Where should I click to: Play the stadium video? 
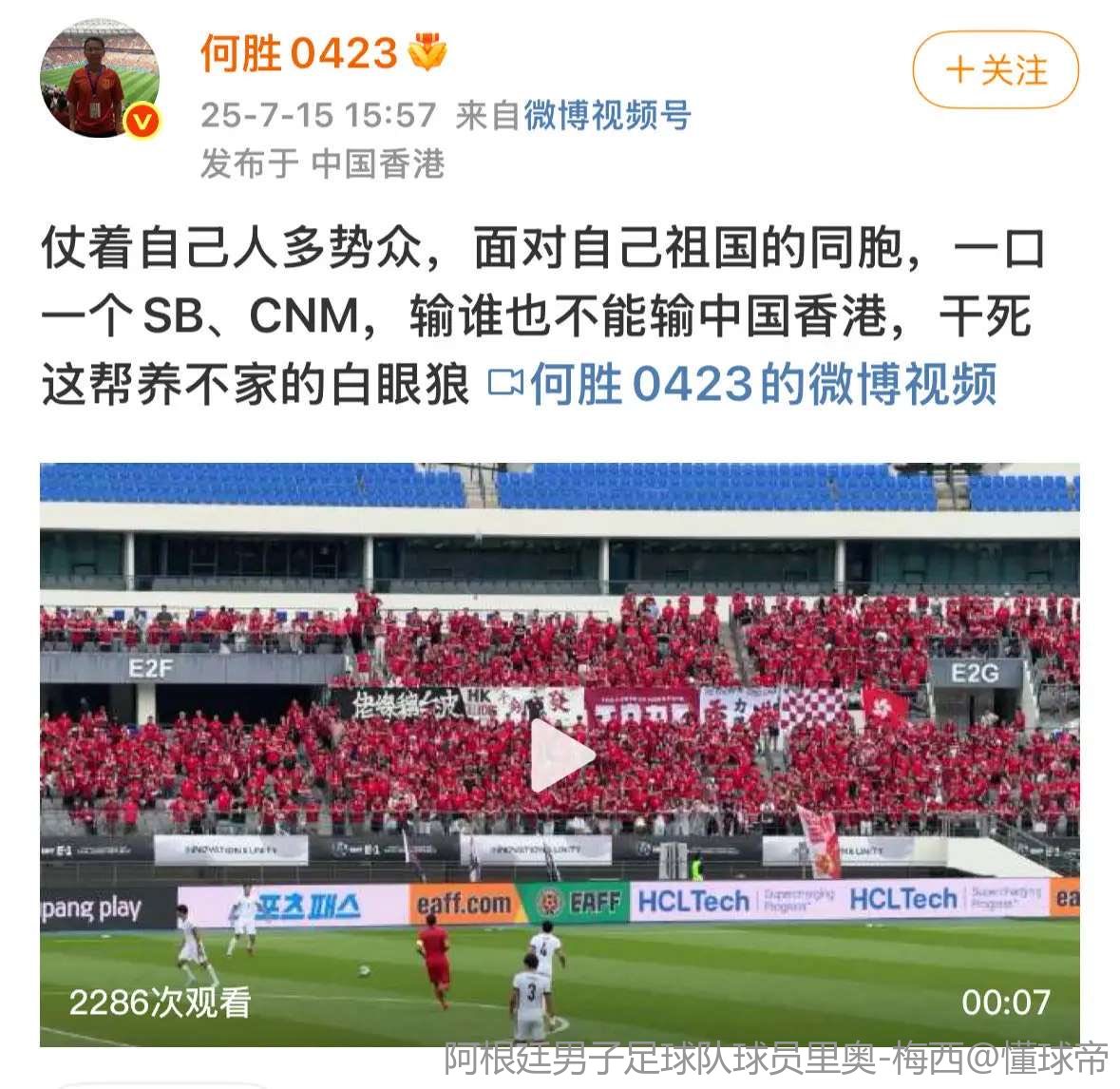(x=560, y=755)
